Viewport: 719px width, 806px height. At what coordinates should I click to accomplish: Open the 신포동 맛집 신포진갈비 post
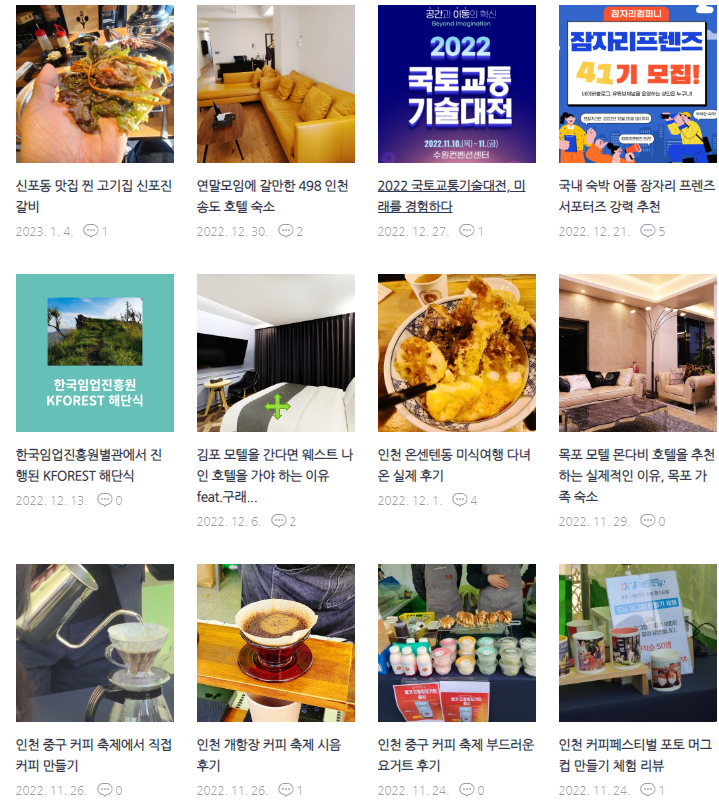pyautogui.click(x=94, y=196)
